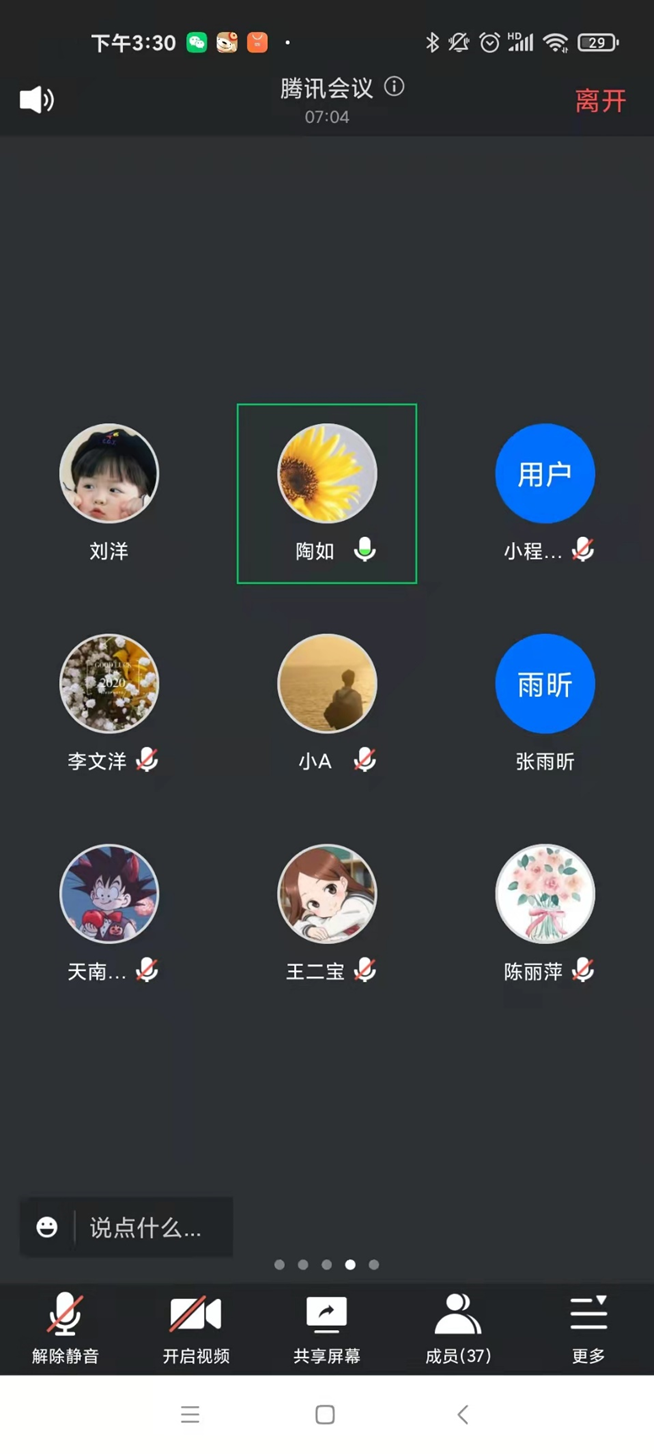The height and width of the screenshot is (1454, 654).
Task: Open meeting info next to 腾讯会议
Action: pos(395,87)
